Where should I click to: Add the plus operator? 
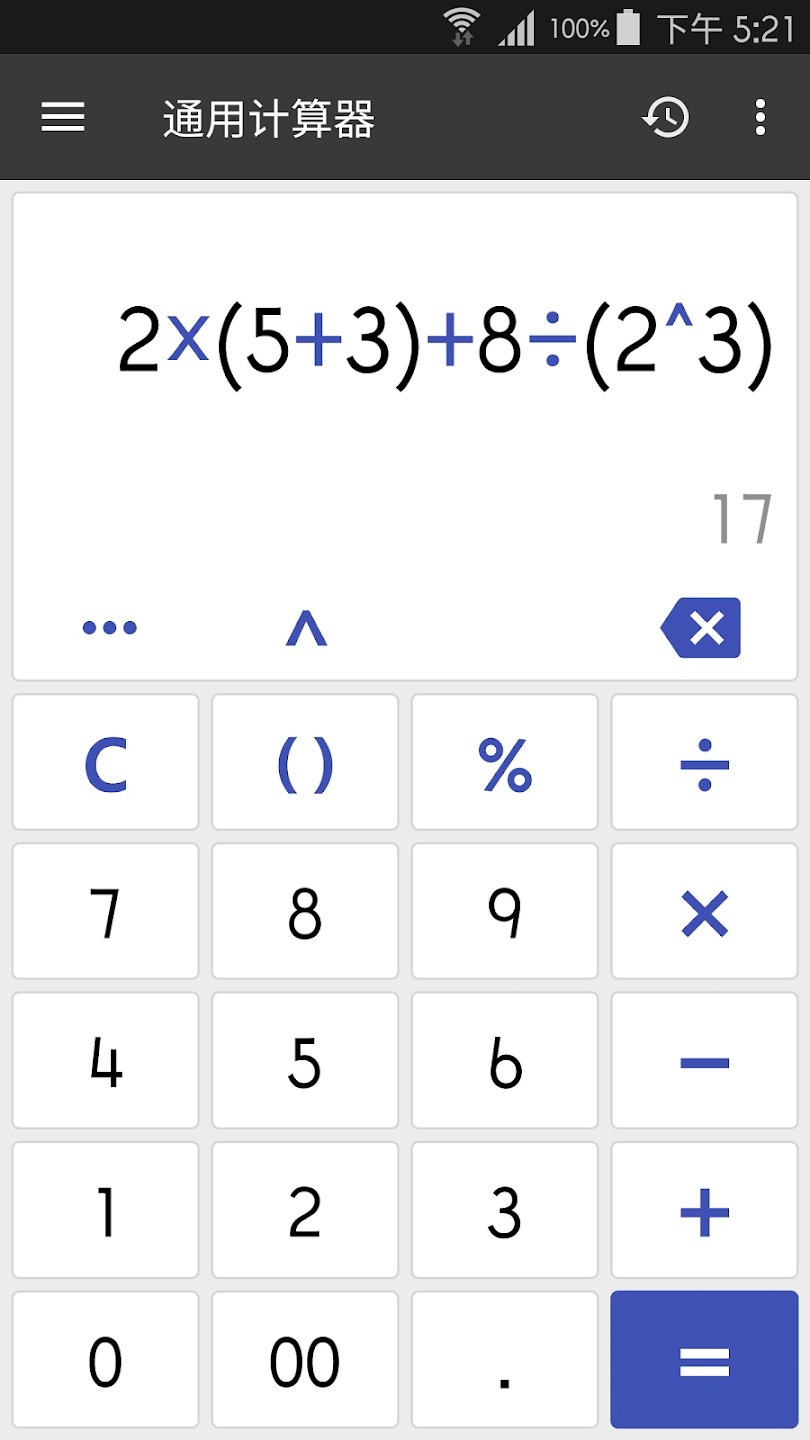pos(704,1211)
